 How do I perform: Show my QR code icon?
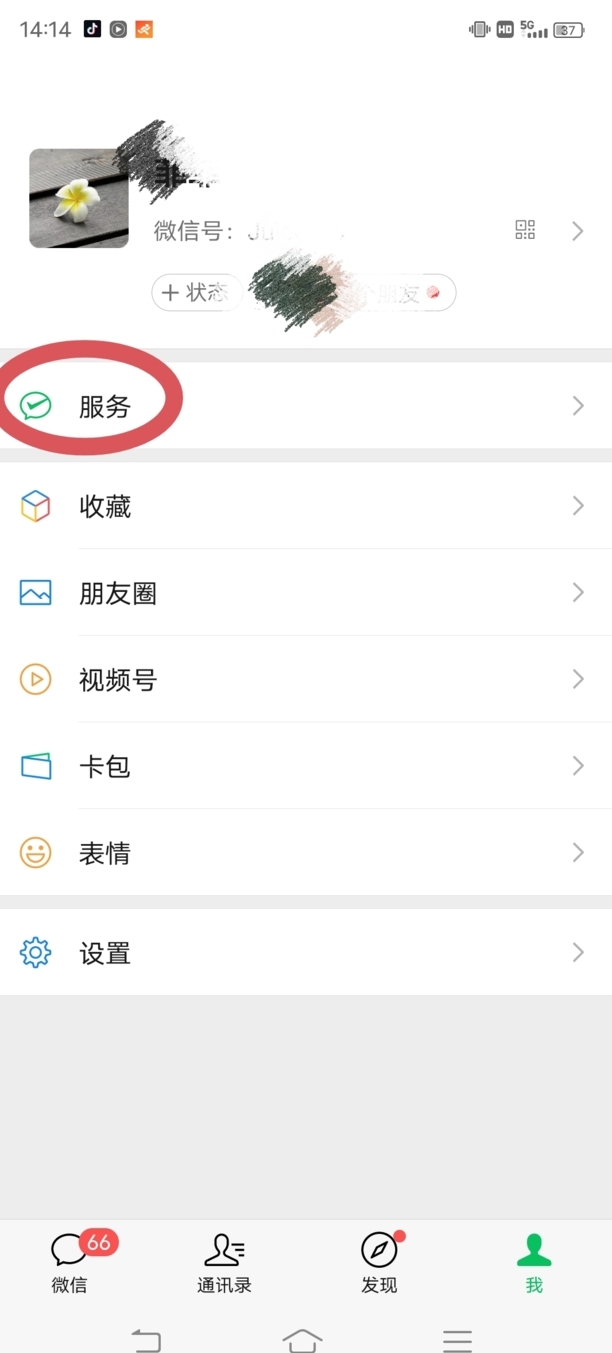click(x=525, y=231)
